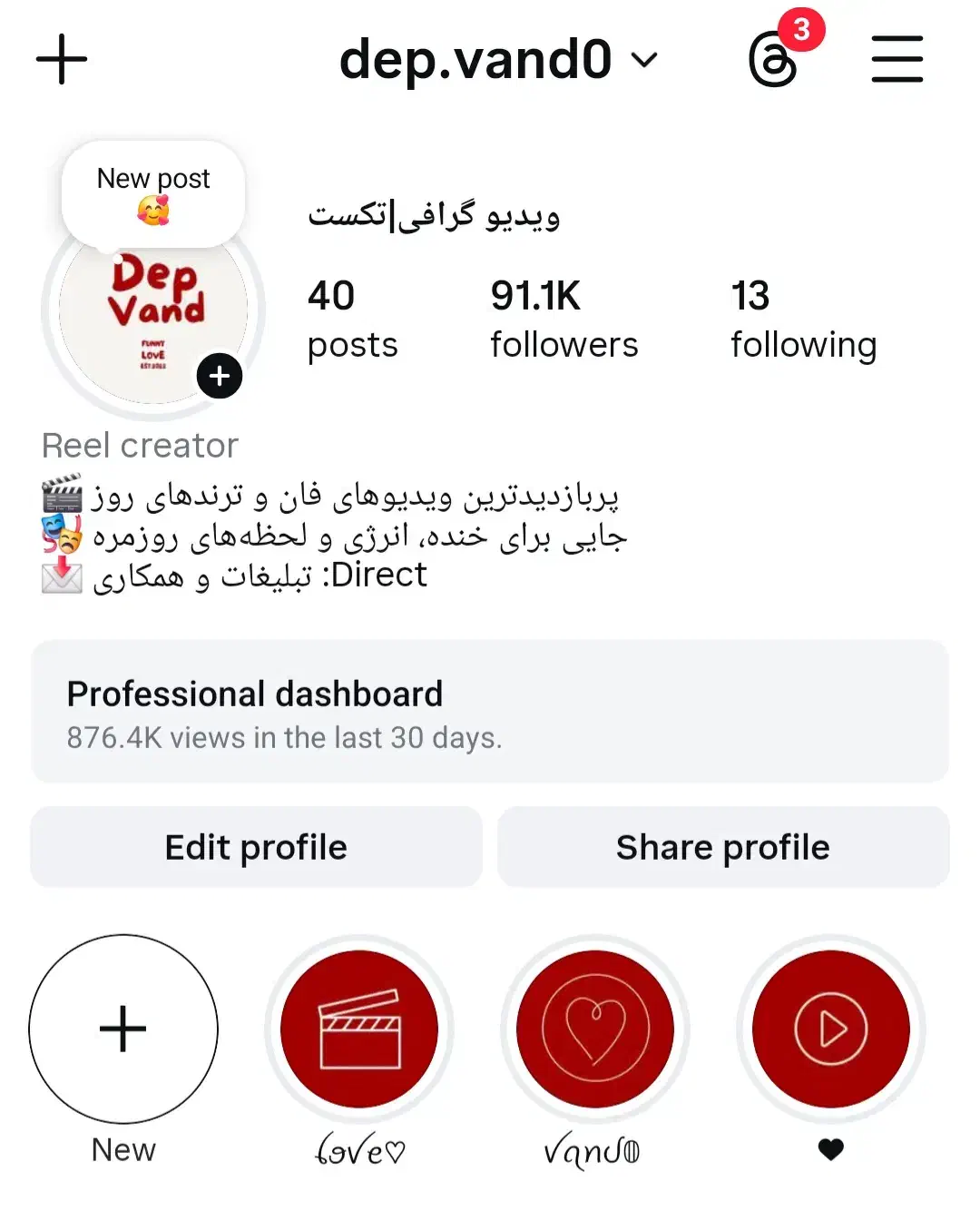Open the 13 following list
The height and width of the screenshot is (1211, 980).
tap(803, 319)
